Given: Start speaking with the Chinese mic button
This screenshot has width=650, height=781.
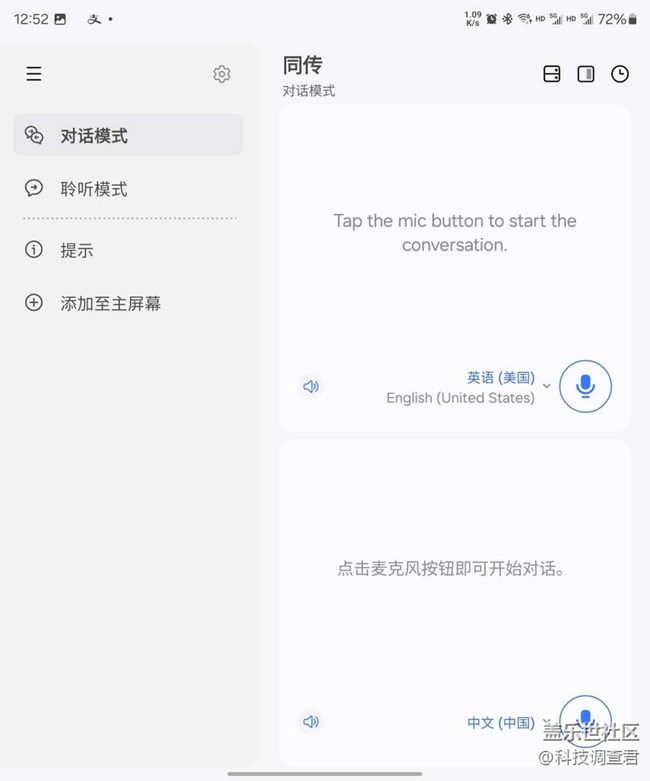Looking at the screenshot, I should tap(585, 720).
